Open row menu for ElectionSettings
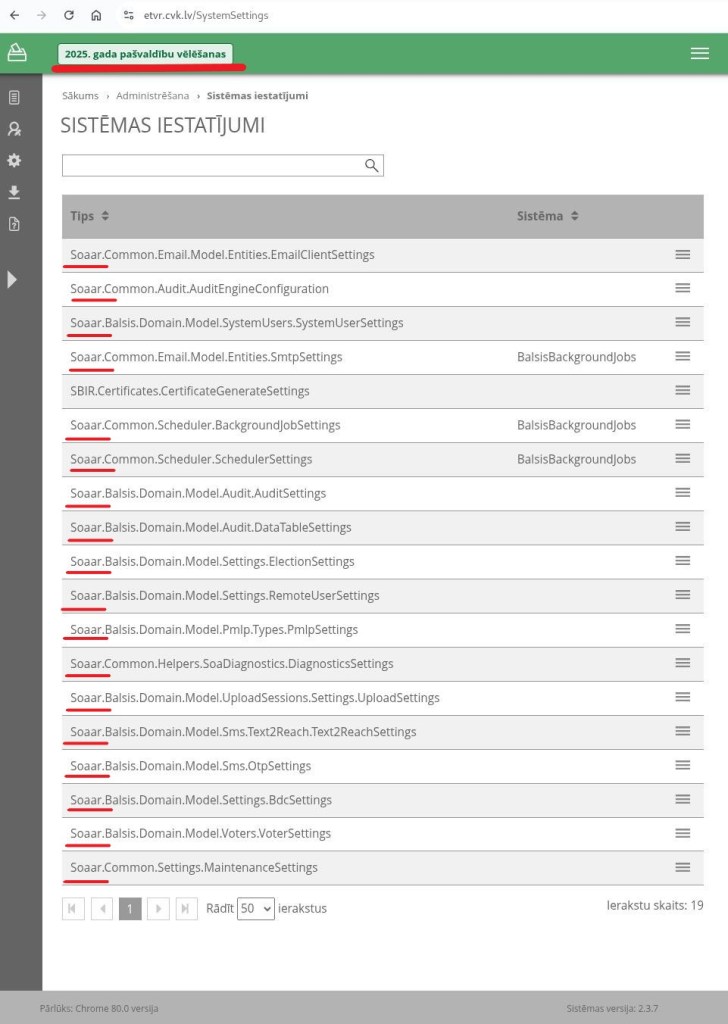Image resolution: width=728 pixels, height=1024 pixels. point(682,561)
